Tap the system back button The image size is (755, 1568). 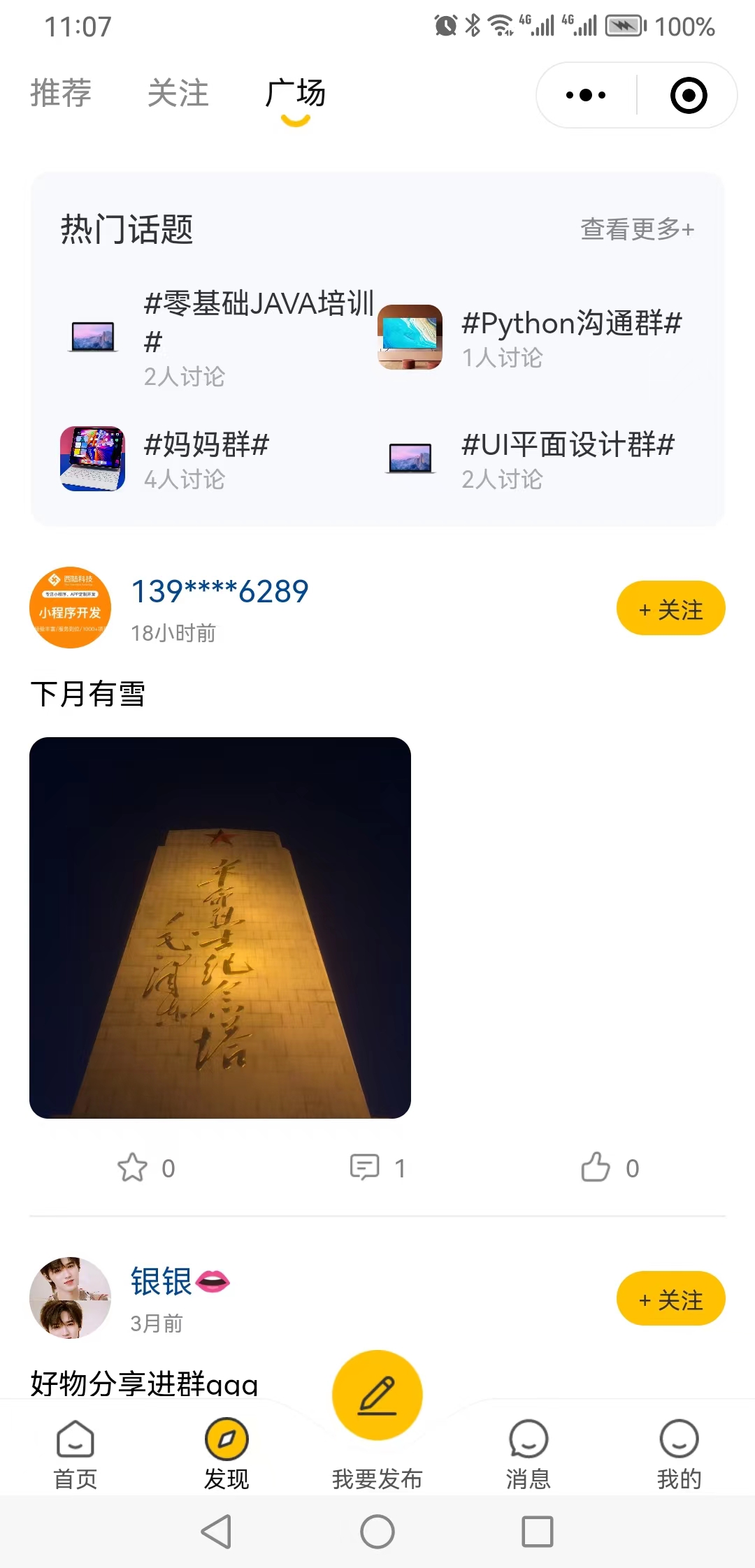(216, 1532)
